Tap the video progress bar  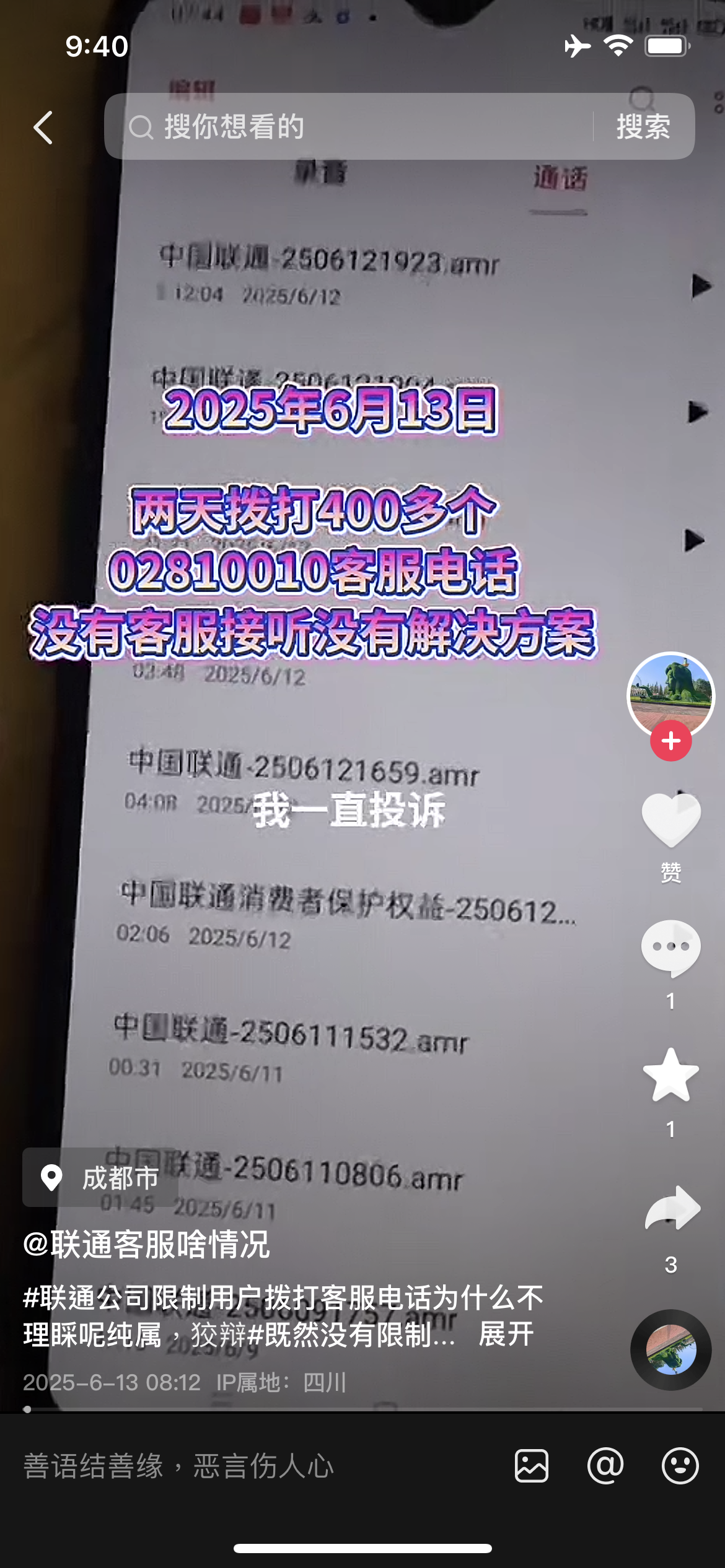point(362,1409)
